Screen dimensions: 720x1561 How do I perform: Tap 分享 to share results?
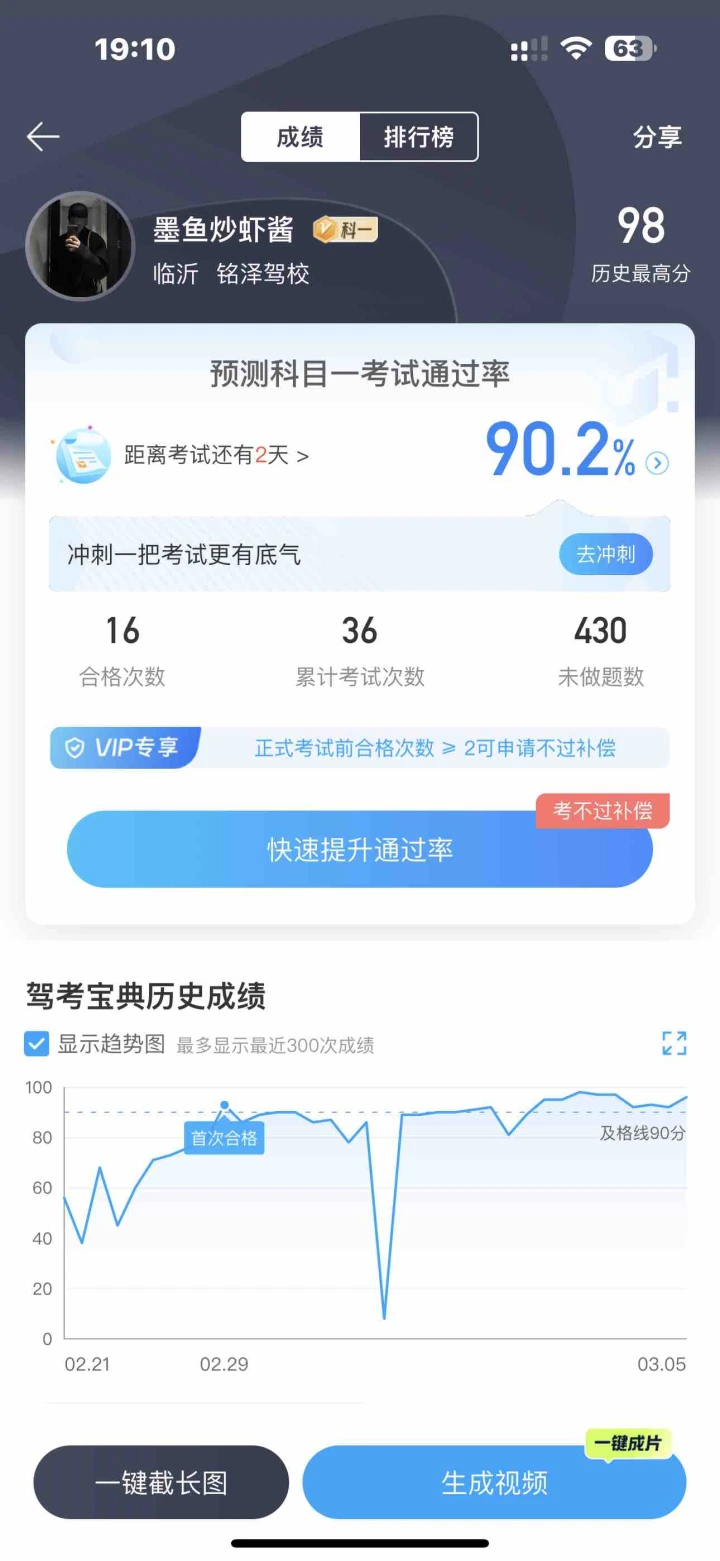pyautogui.click(x=657, y=137)
